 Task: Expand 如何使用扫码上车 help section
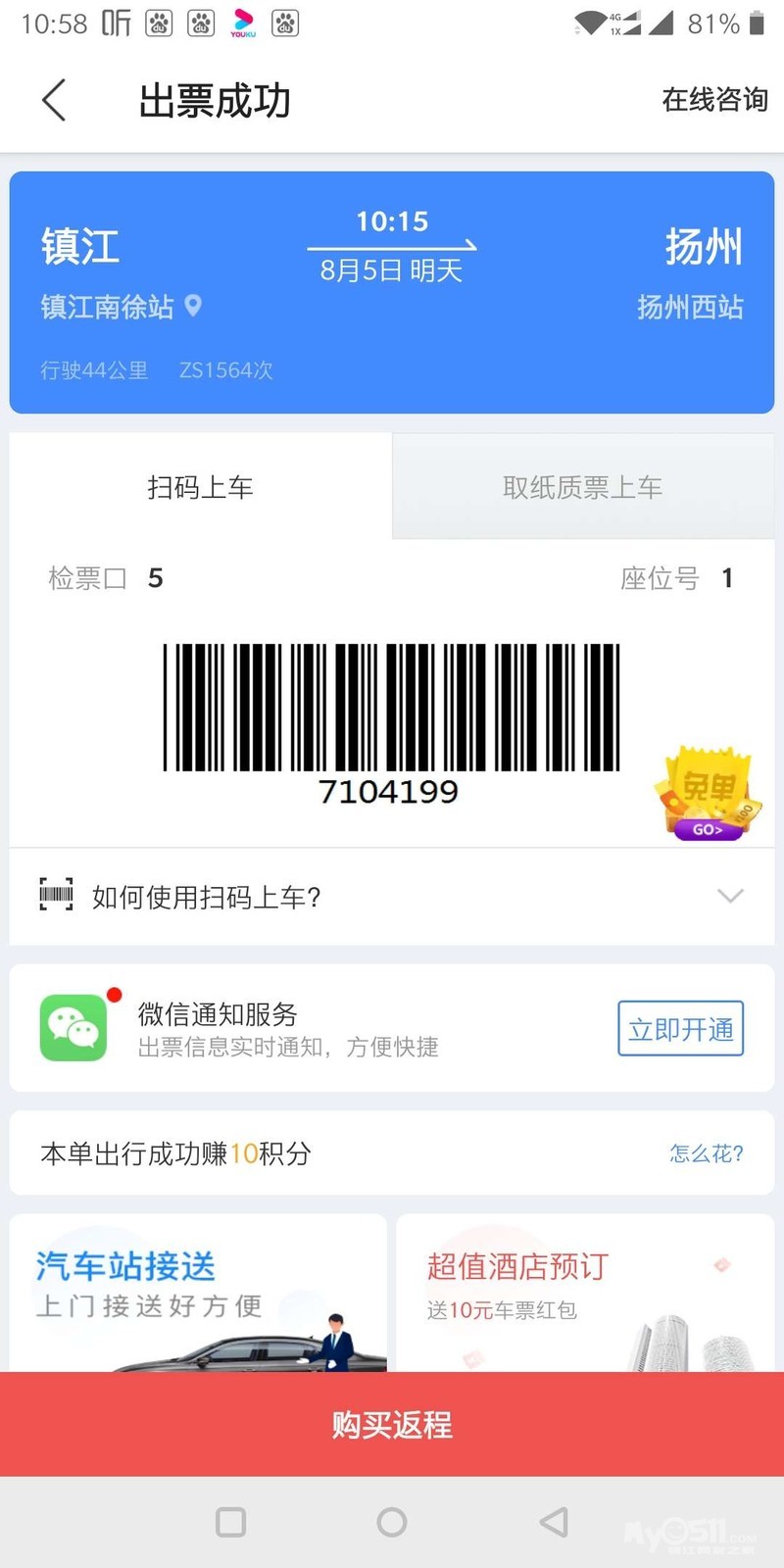392,897
